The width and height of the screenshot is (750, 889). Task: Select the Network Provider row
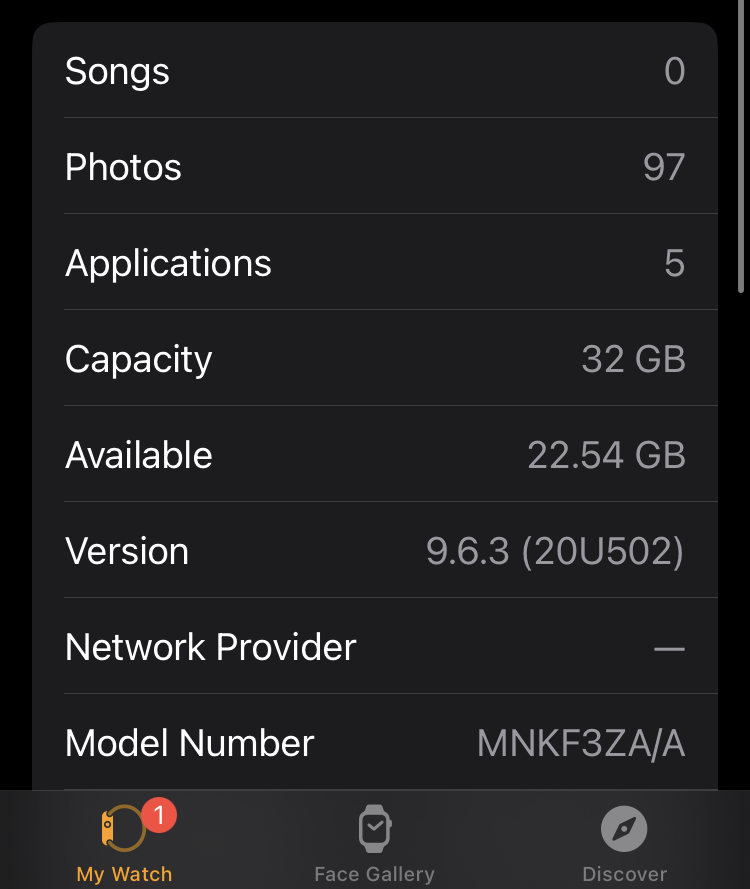coord(375,647)
